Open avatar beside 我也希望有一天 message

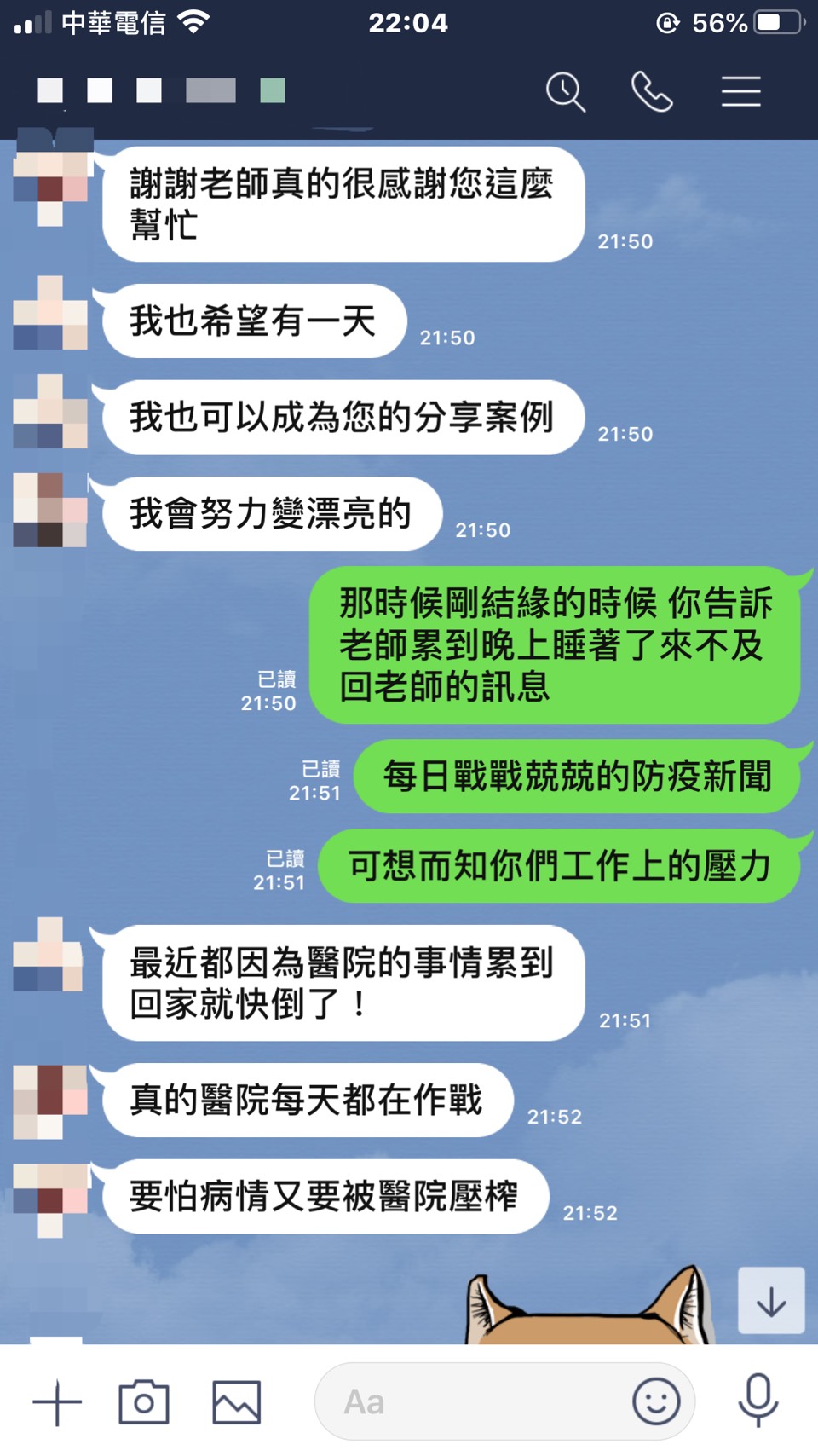coord(50,313)
